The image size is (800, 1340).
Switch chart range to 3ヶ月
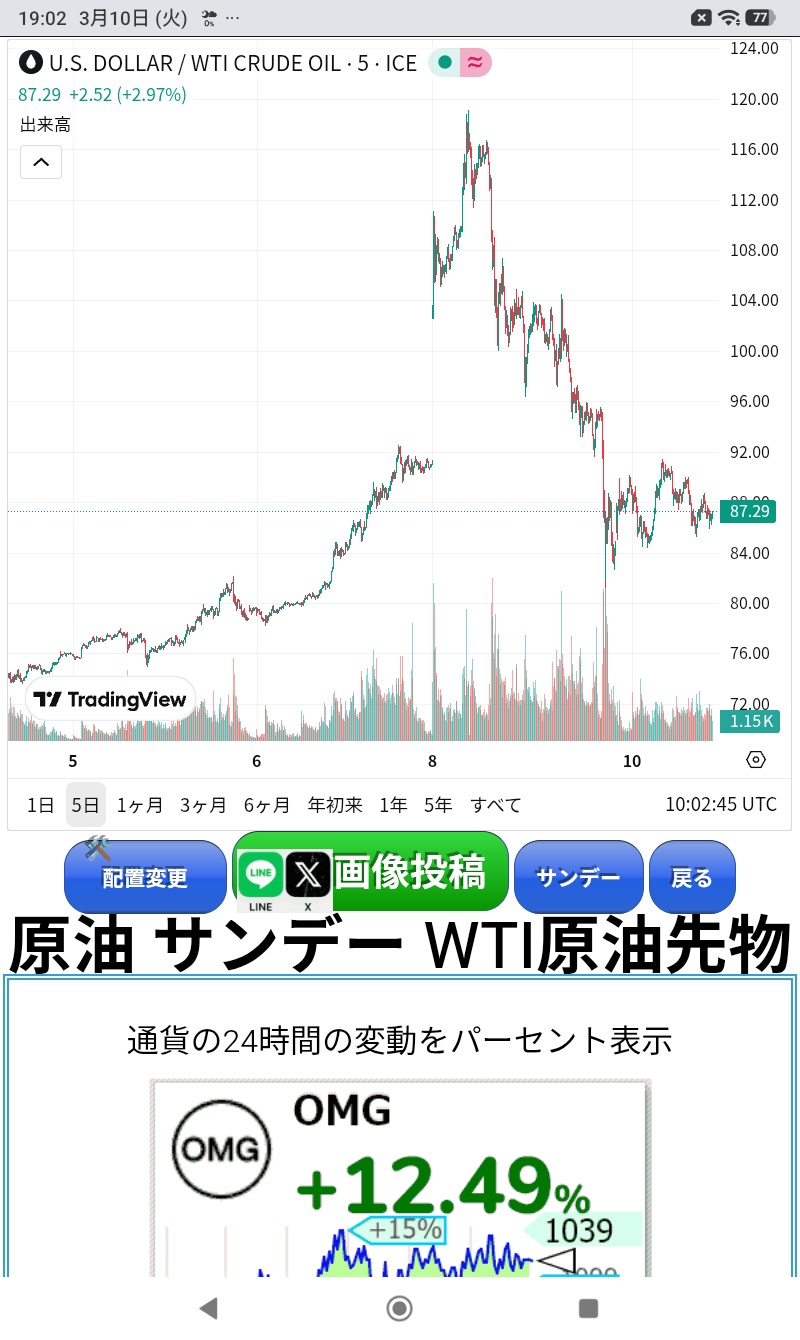203,805
